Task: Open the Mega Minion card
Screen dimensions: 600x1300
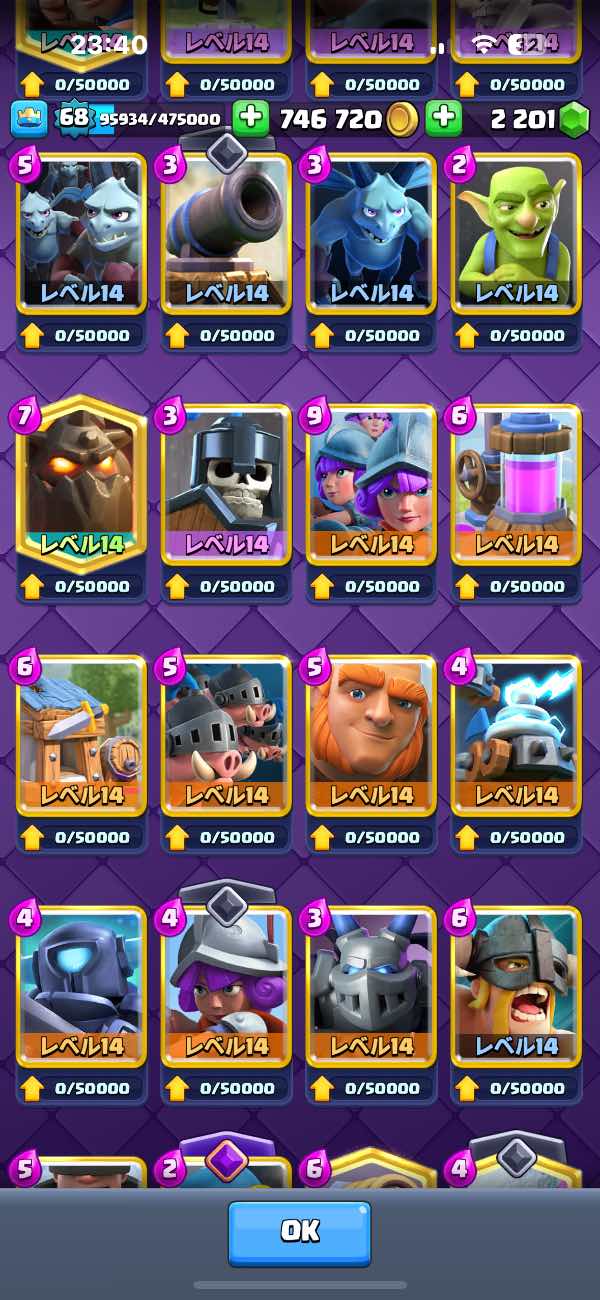Action: (x=371, y=985)
